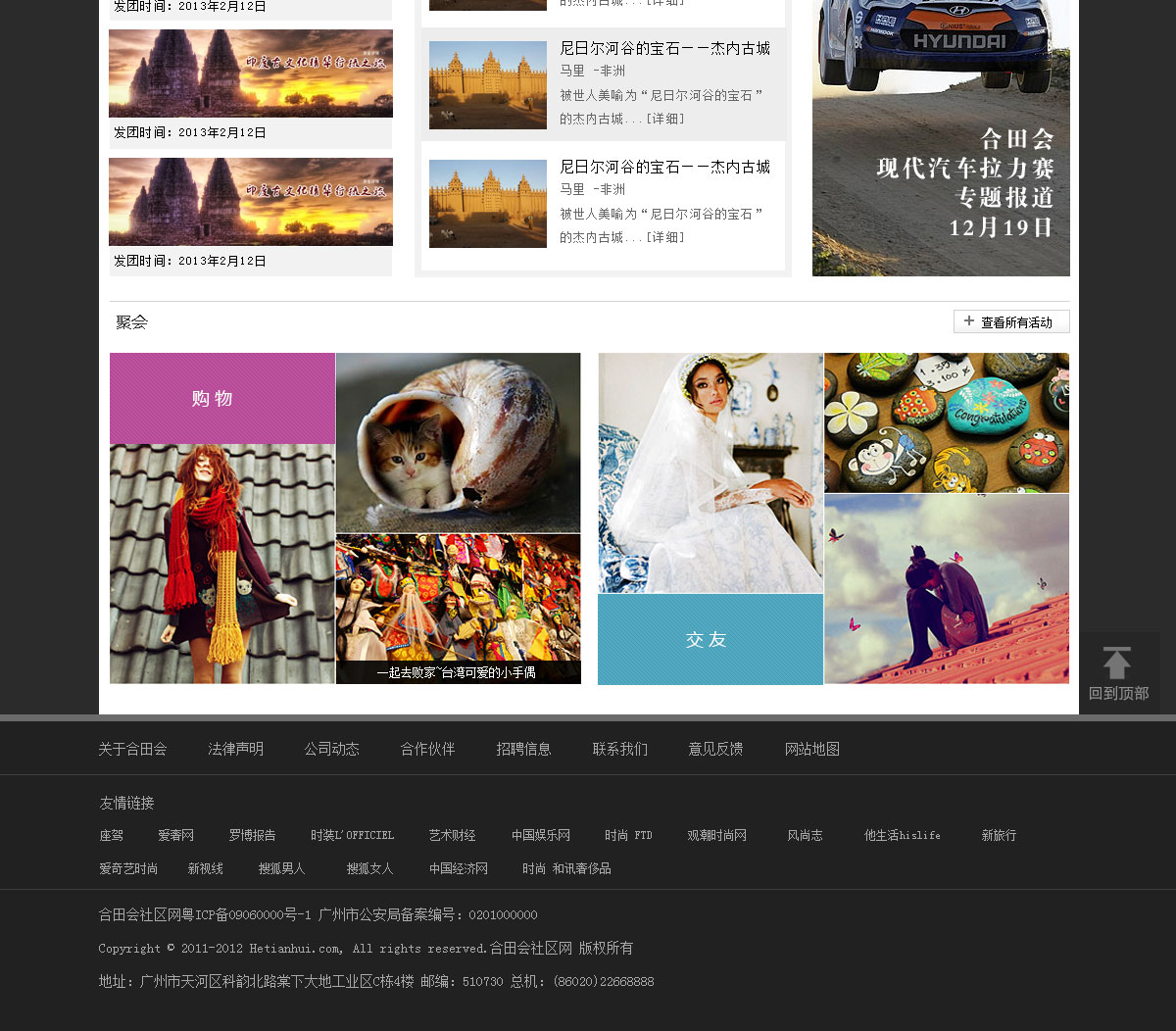
Task: Visit the 罗博报告 friendly link
Action: point(252,836)
